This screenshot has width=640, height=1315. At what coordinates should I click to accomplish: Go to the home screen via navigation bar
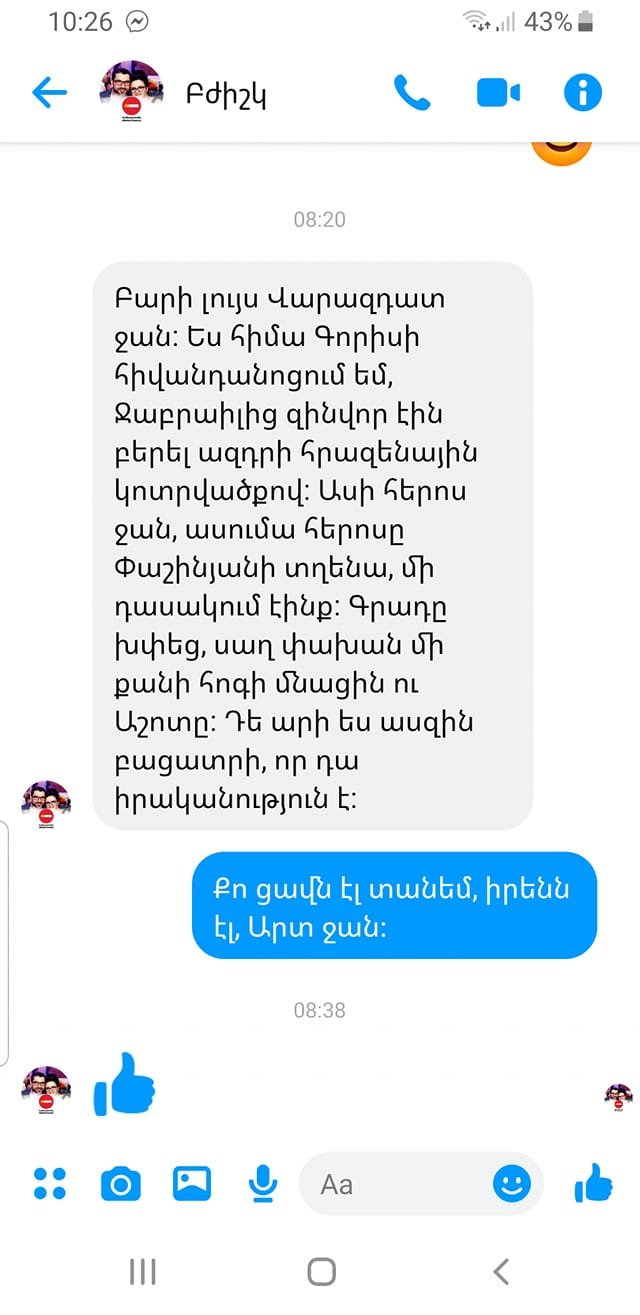[321, 1271]
